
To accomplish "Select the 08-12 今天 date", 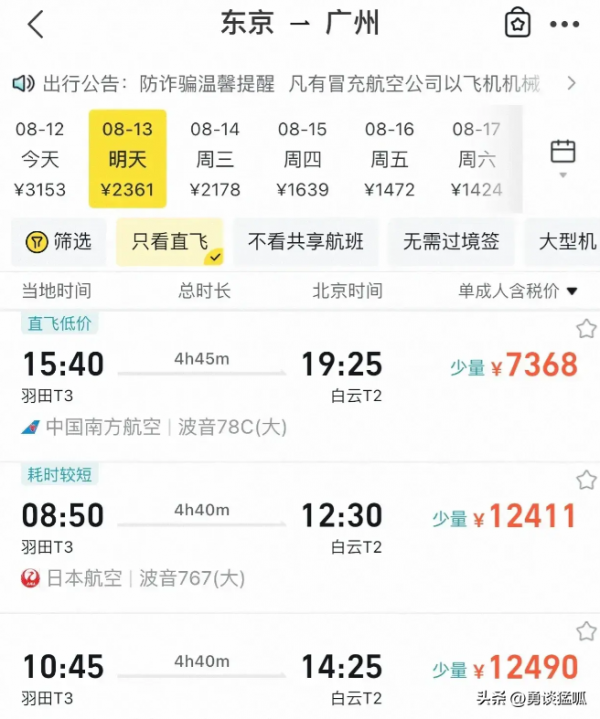I will click(41, 158).
